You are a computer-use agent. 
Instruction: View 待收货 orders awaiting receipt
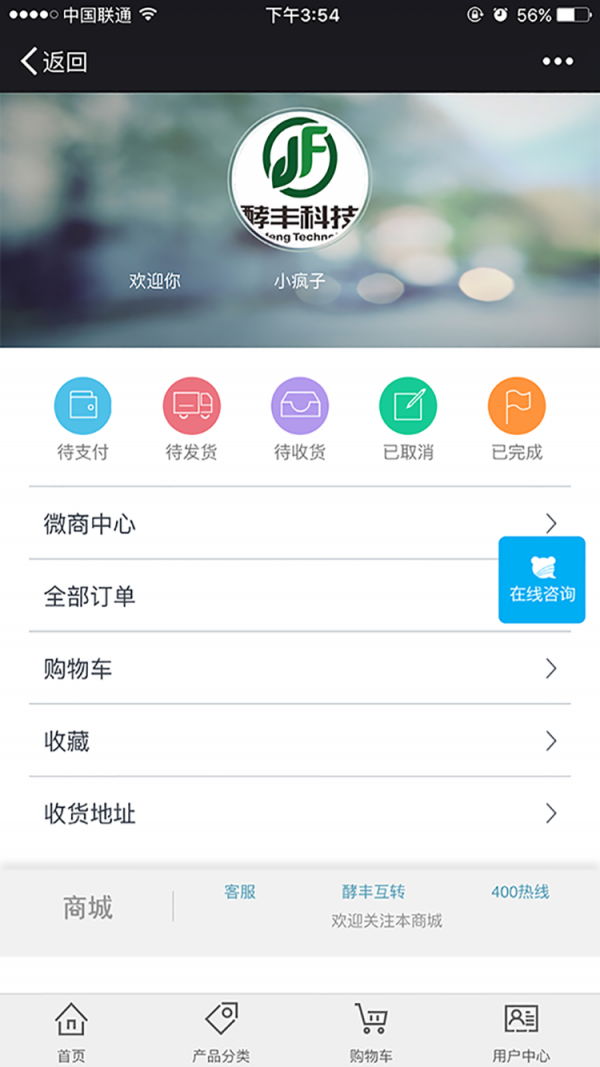300,419
